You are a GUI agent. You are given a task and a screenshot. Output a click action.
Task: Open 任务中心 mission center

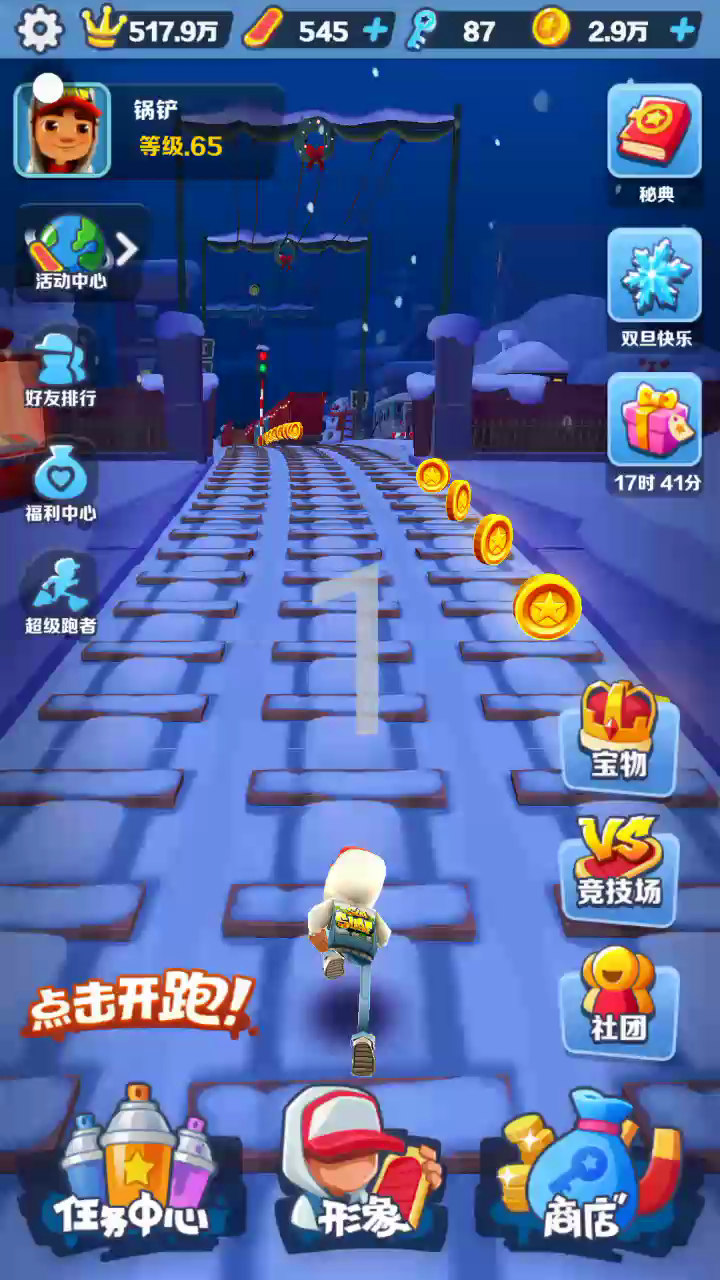[130, 1167]
